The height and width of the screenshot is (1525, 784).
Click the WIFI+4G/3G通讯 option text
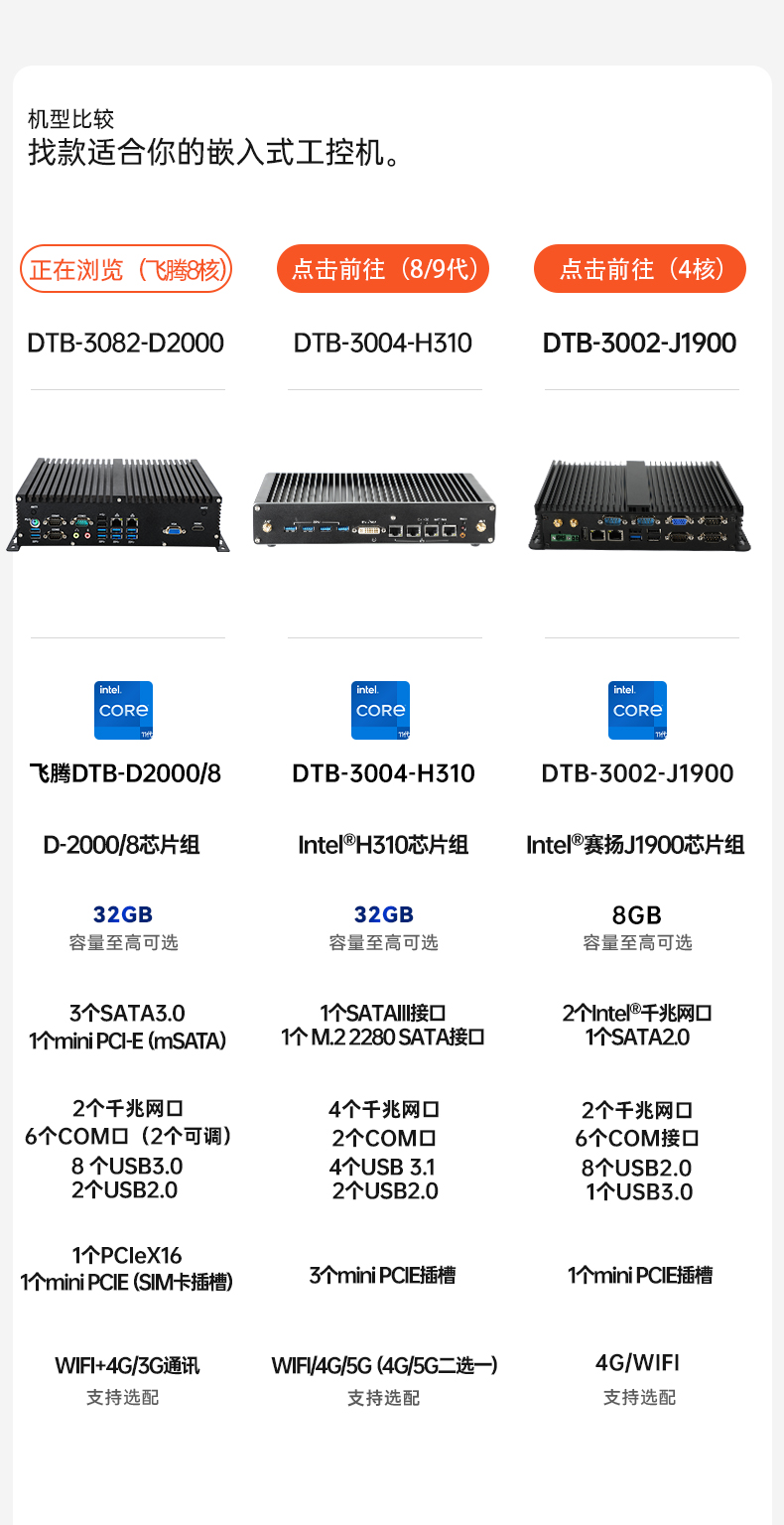click(122, 1365)
